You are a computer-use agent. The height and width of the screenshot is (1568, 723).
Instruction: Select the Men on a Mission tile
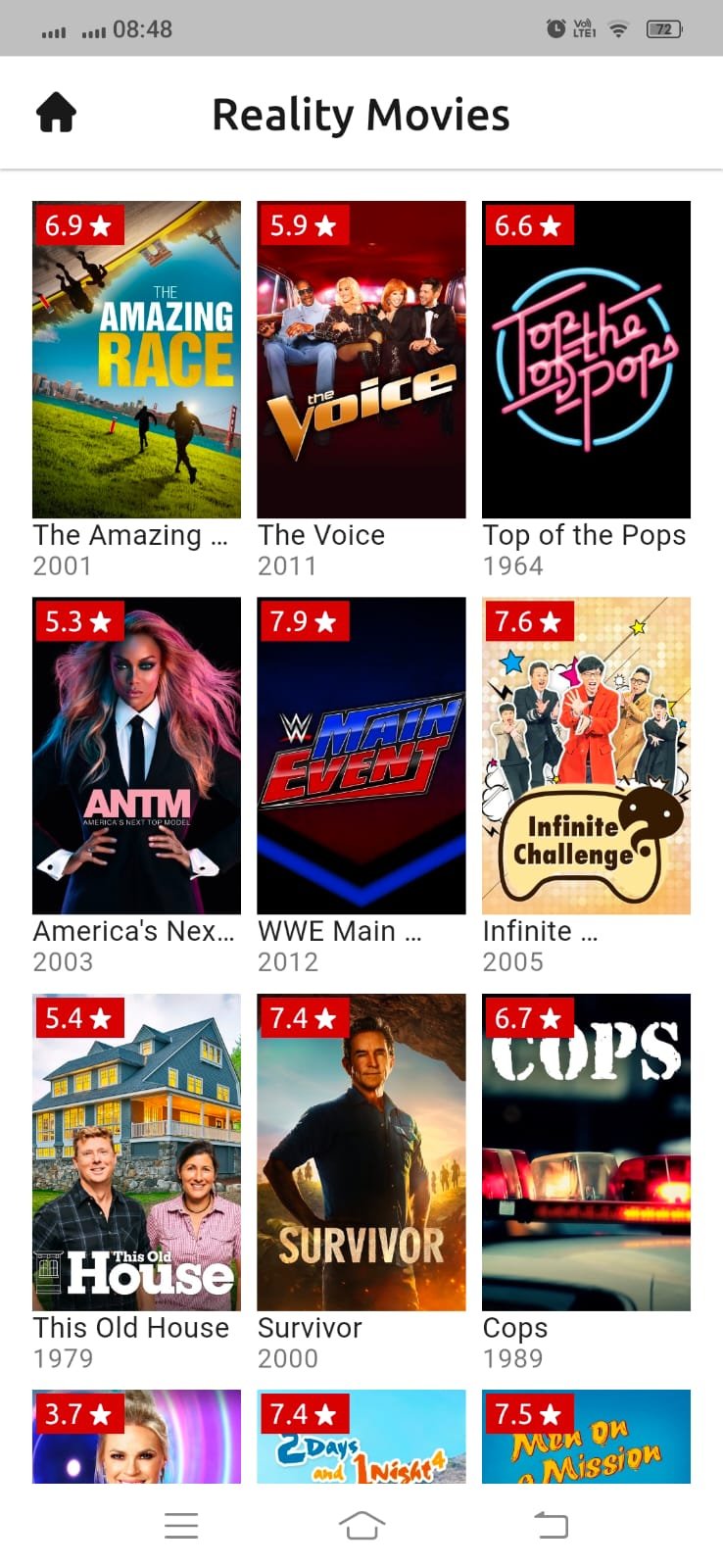tap(586, 1437)
